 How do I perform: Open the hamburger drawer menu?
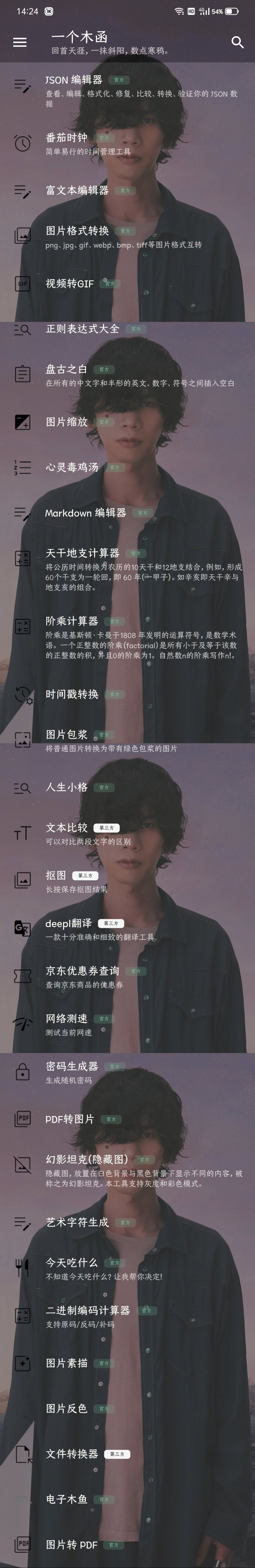pyautogui.click(x=20, y=42)
